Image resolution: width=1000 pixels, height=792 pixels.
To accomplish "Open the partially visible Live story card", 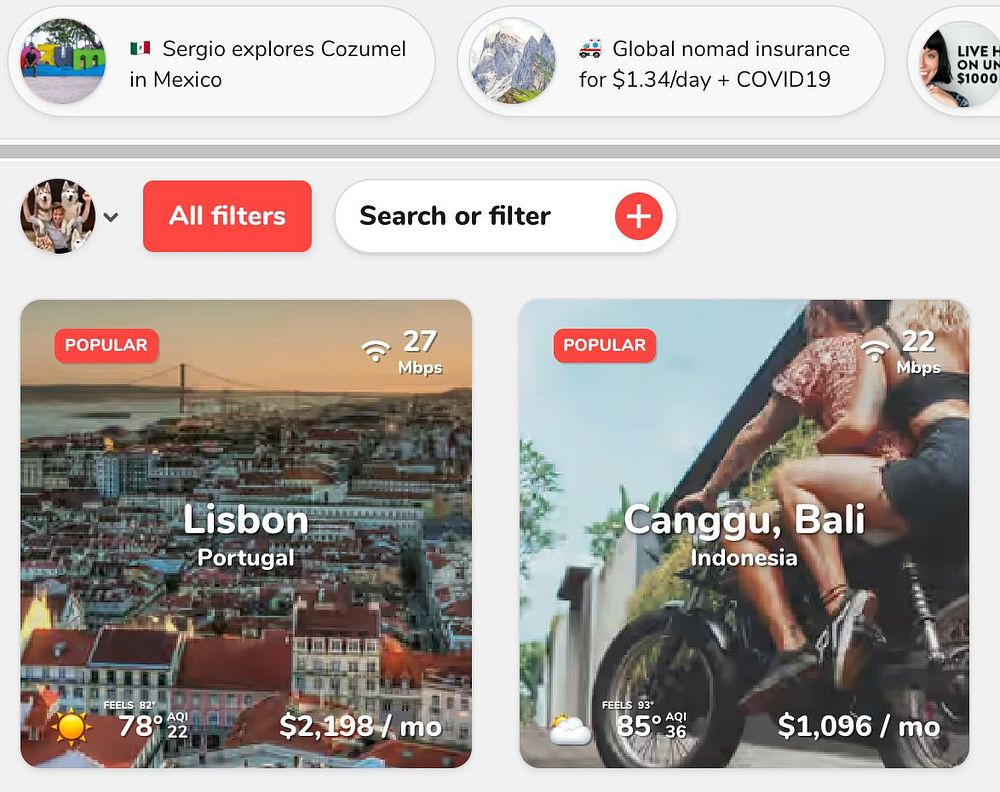I will pyautogui.click(x=958, y=64).
